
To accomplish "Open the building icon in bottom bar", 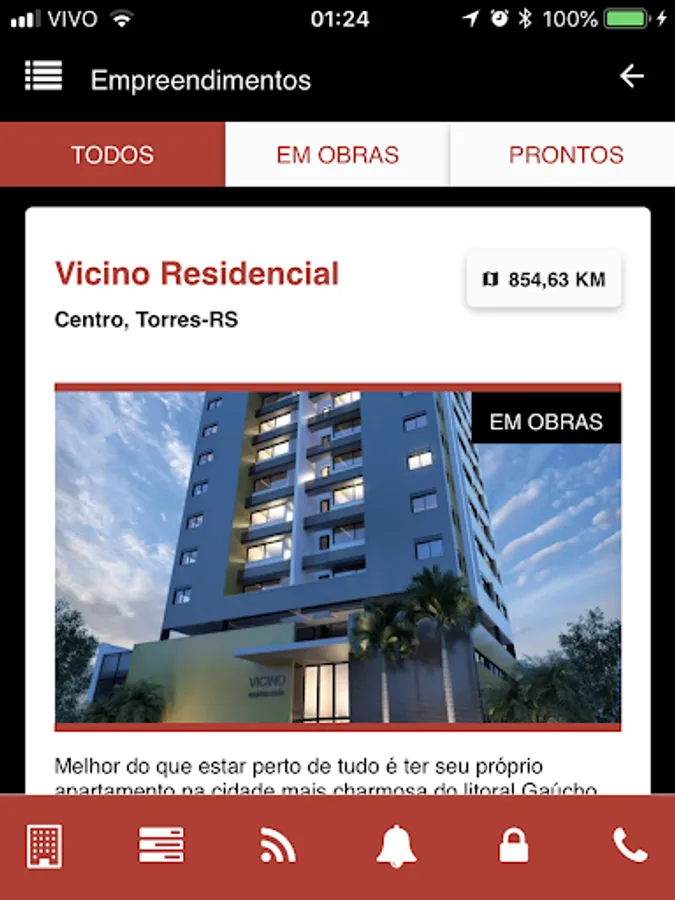I will click(x=45, y=847).
